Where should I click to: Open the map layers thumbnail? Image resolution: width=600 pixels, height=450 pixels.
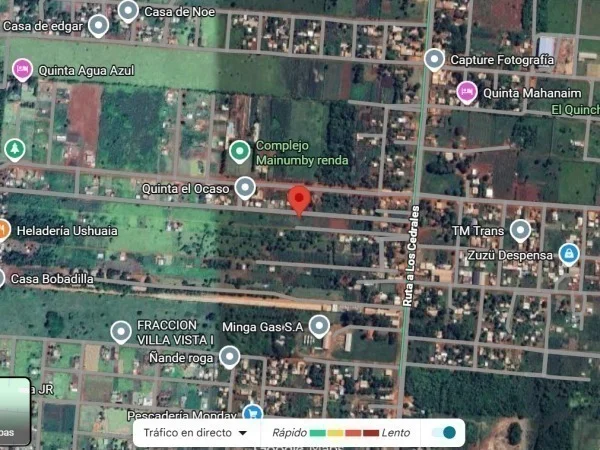15,412
